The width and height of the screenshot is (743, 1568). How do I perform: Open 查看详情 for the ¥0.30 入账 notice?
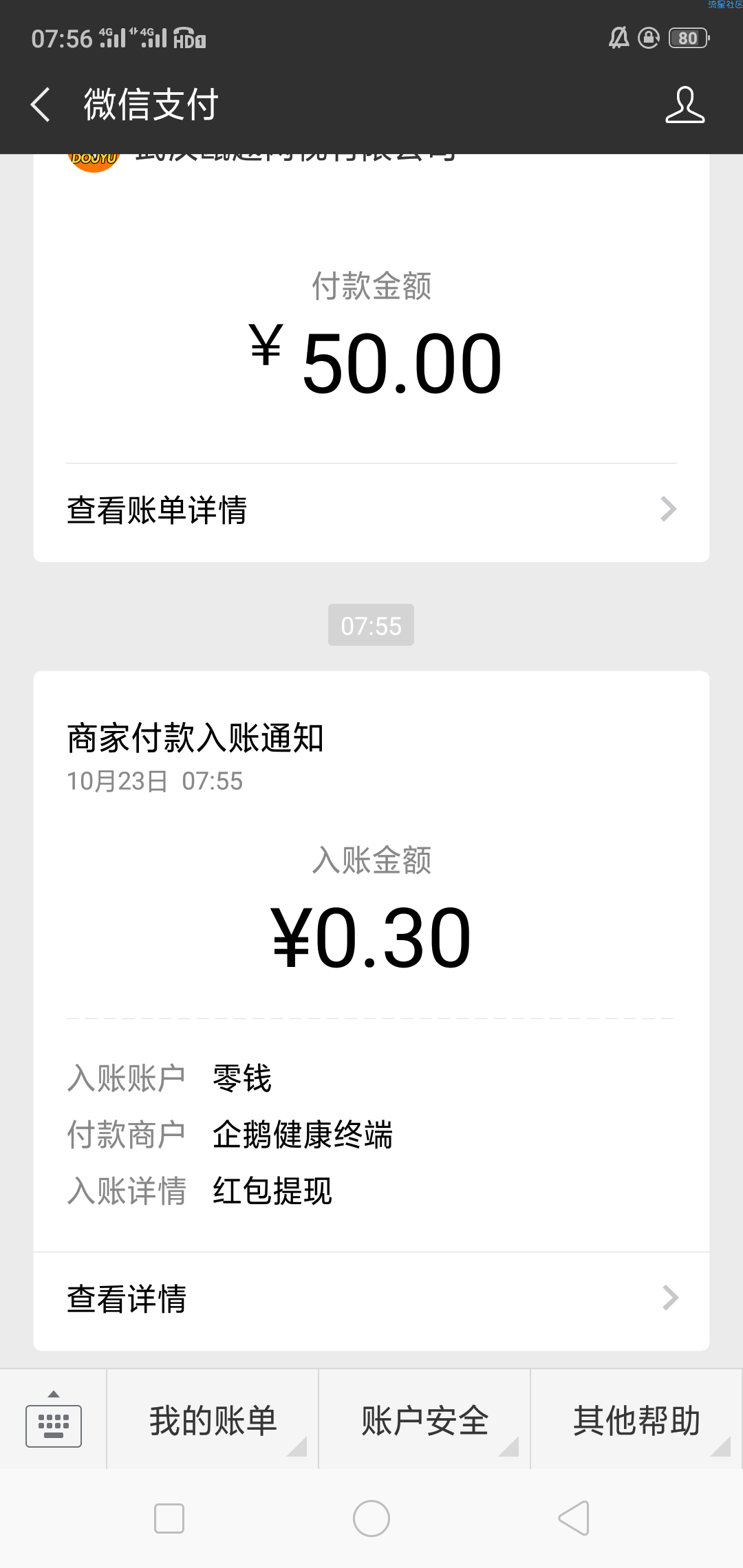371,1299
